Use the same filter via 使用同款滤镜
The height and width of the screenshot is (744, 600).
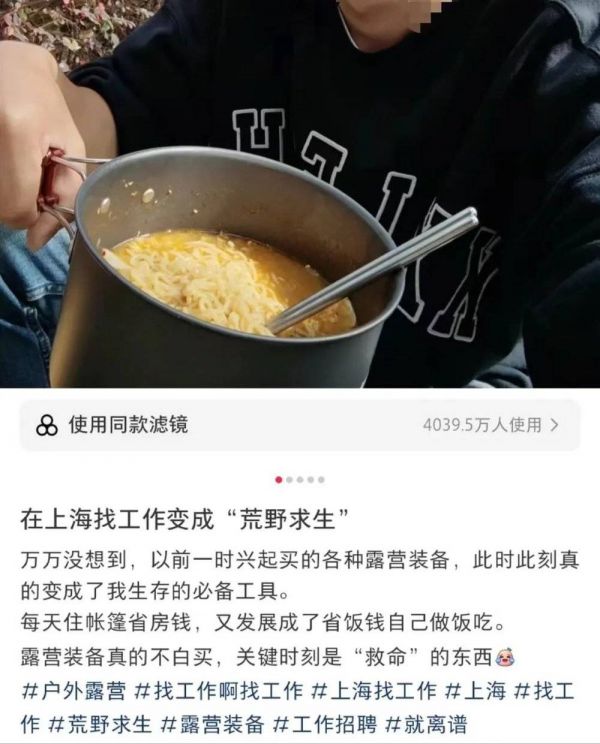click(x=128, y=425)
